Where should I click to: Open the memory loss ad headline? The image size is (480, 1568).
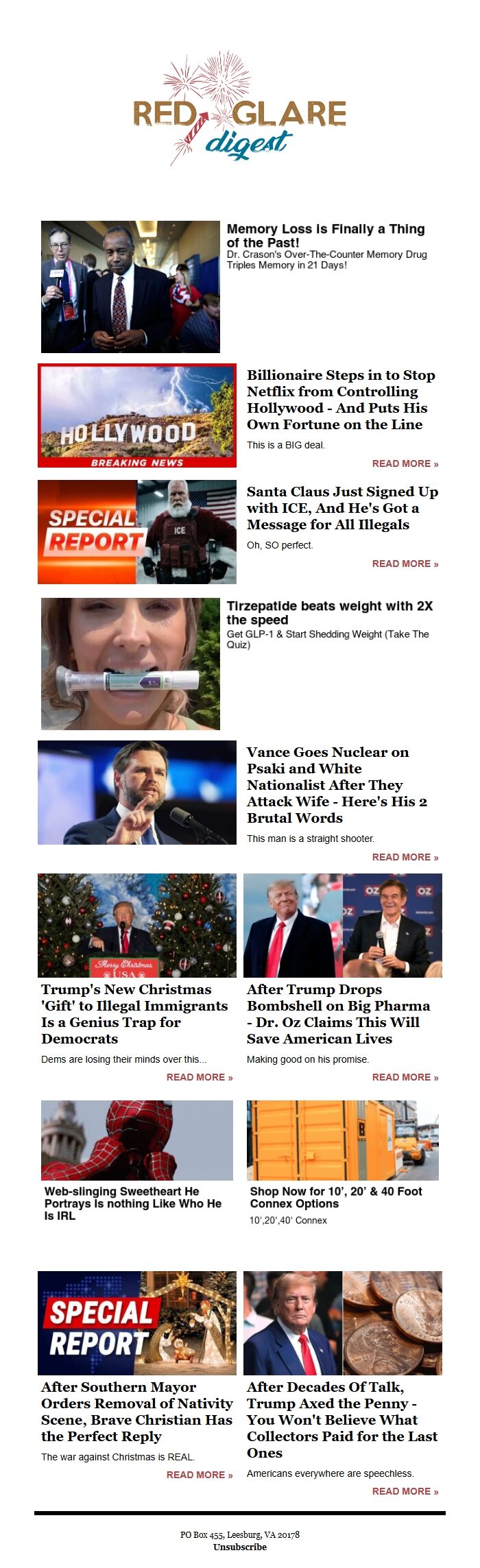(x=326, y=235)
